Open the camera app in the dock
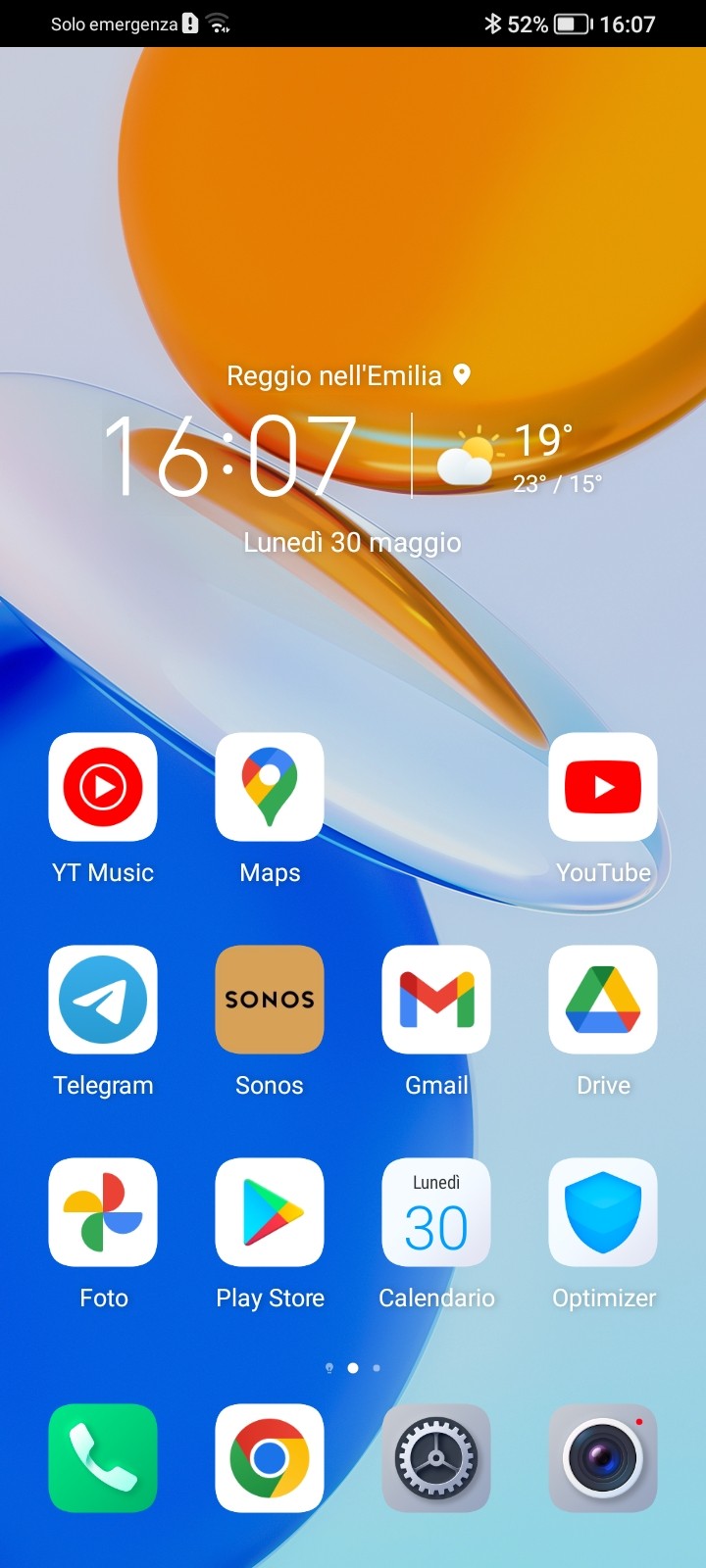706x1568 pixels. [603, 1458]
